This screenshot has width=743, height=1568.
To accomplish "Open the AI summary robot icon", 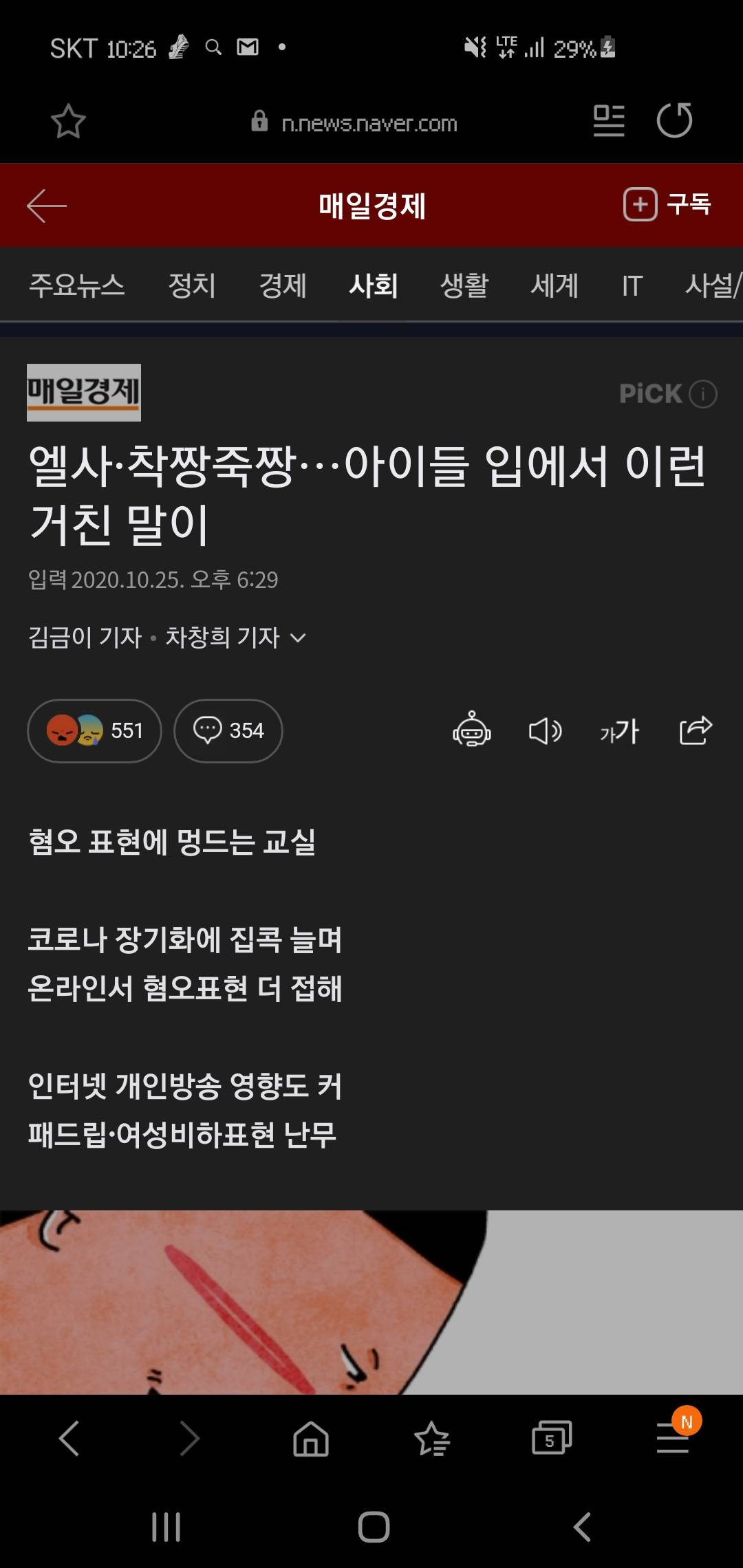I will [472, 730].
